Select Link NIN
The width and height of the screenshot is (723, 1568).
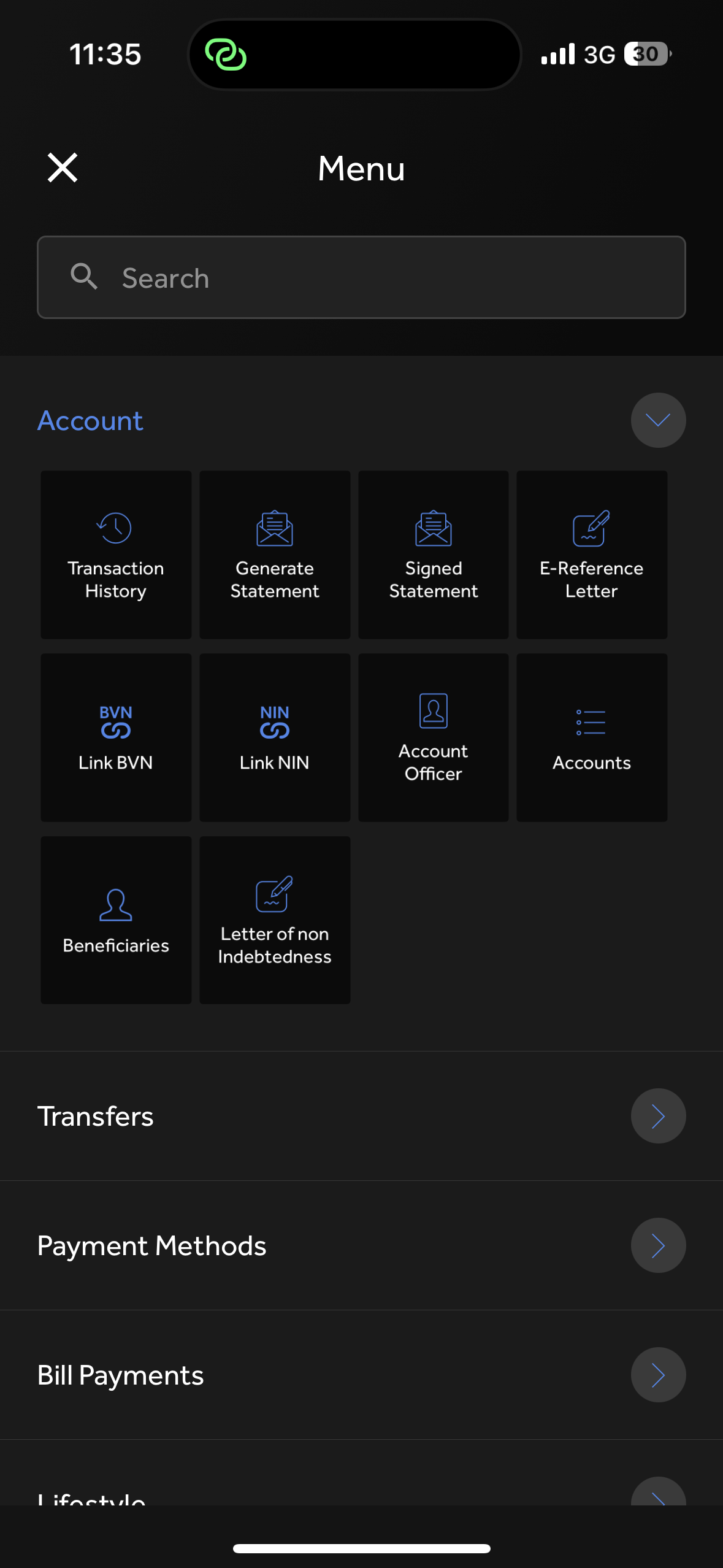click(x=275, y=737)
